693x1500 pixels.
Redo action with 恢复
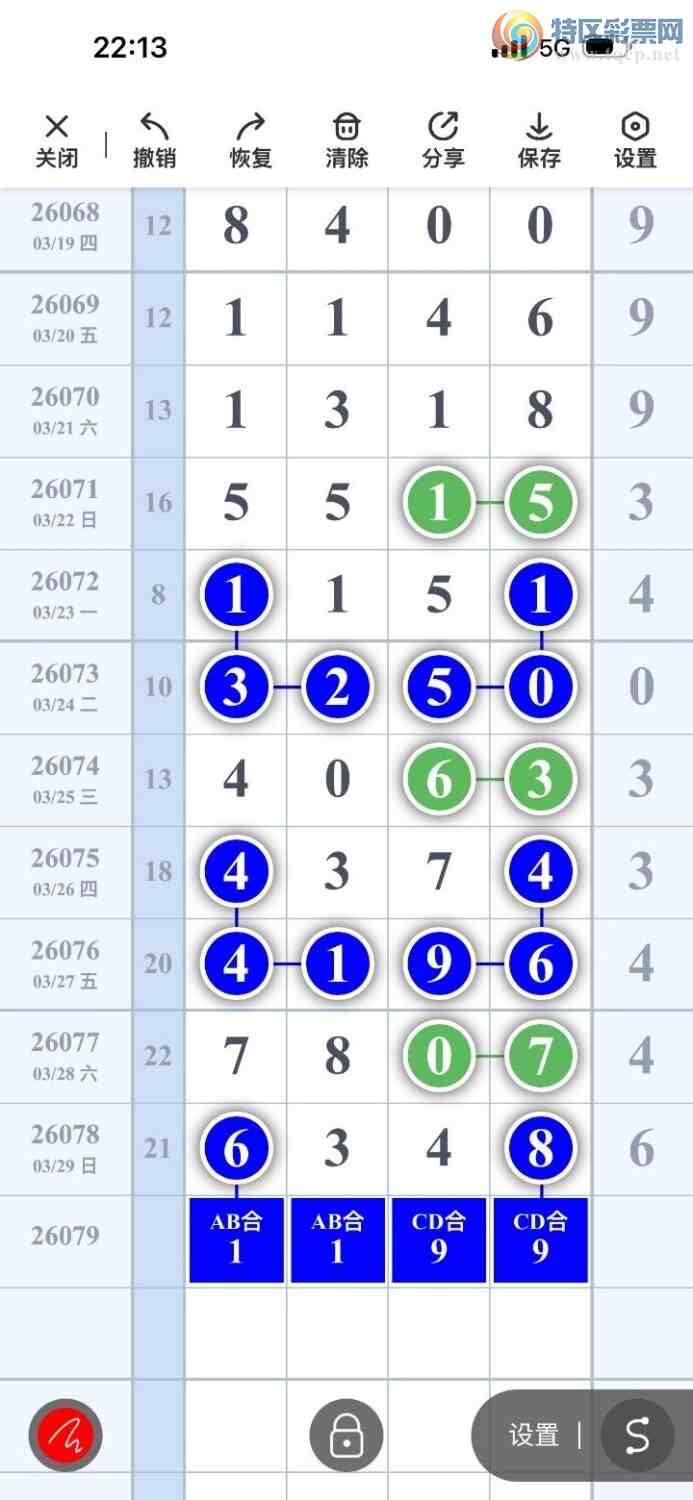[x=250, y=140]
